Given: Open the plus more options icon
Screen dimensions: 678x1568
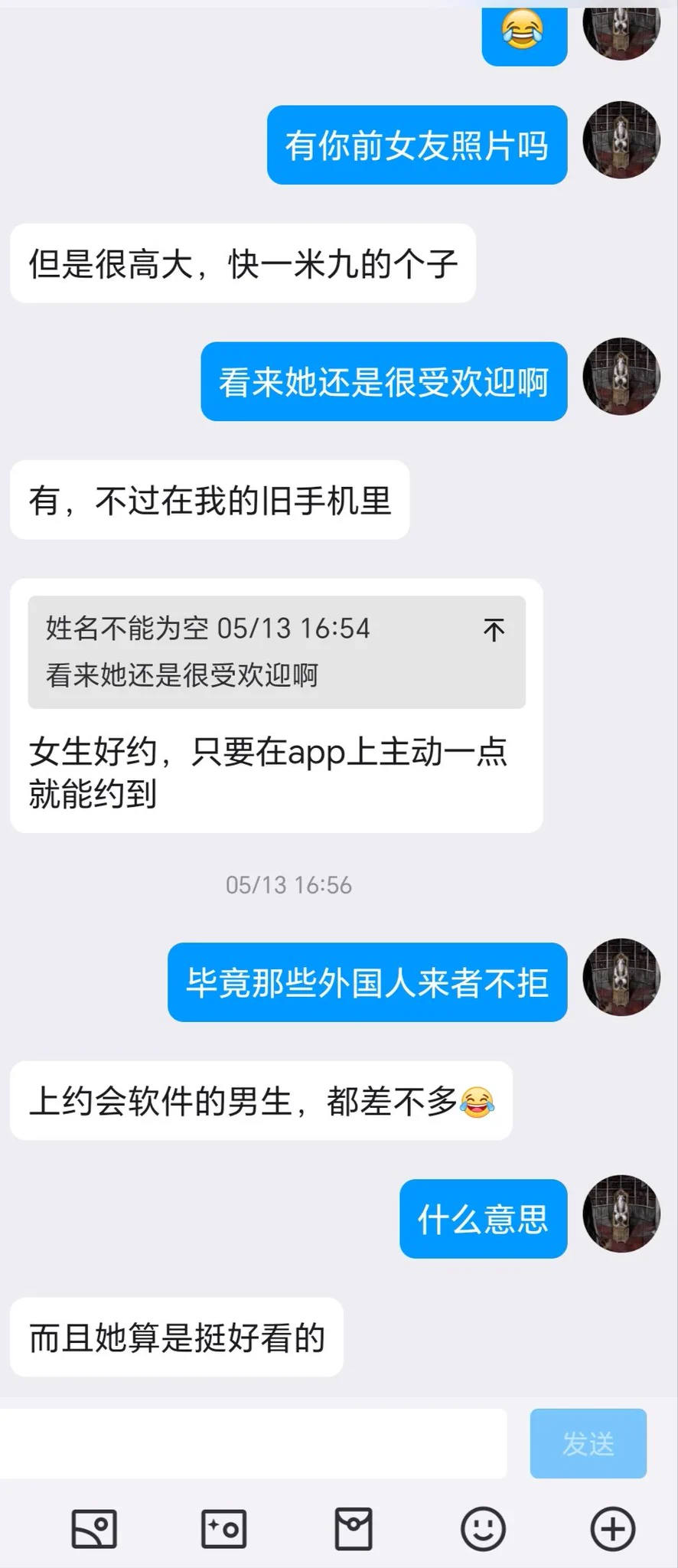Looking at the screenshot, I should tap(612, 1529).
